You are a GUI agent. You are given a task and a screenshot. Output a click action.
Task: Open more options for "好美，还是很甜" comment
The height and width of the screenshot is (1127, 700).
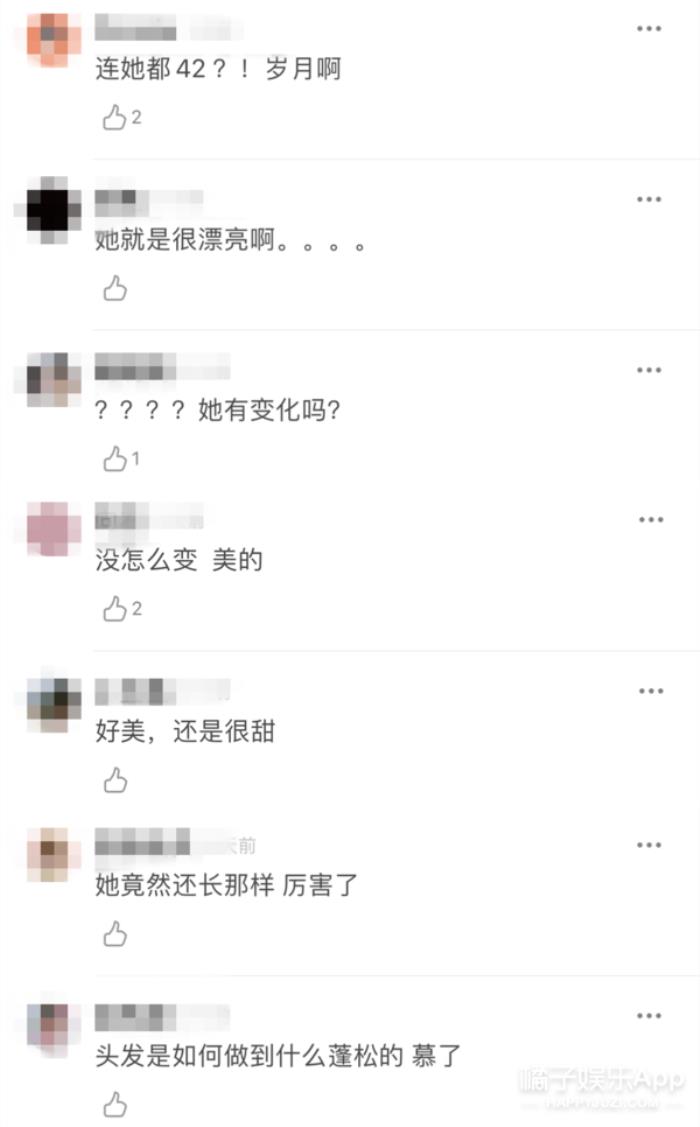(x=650, y=691)
